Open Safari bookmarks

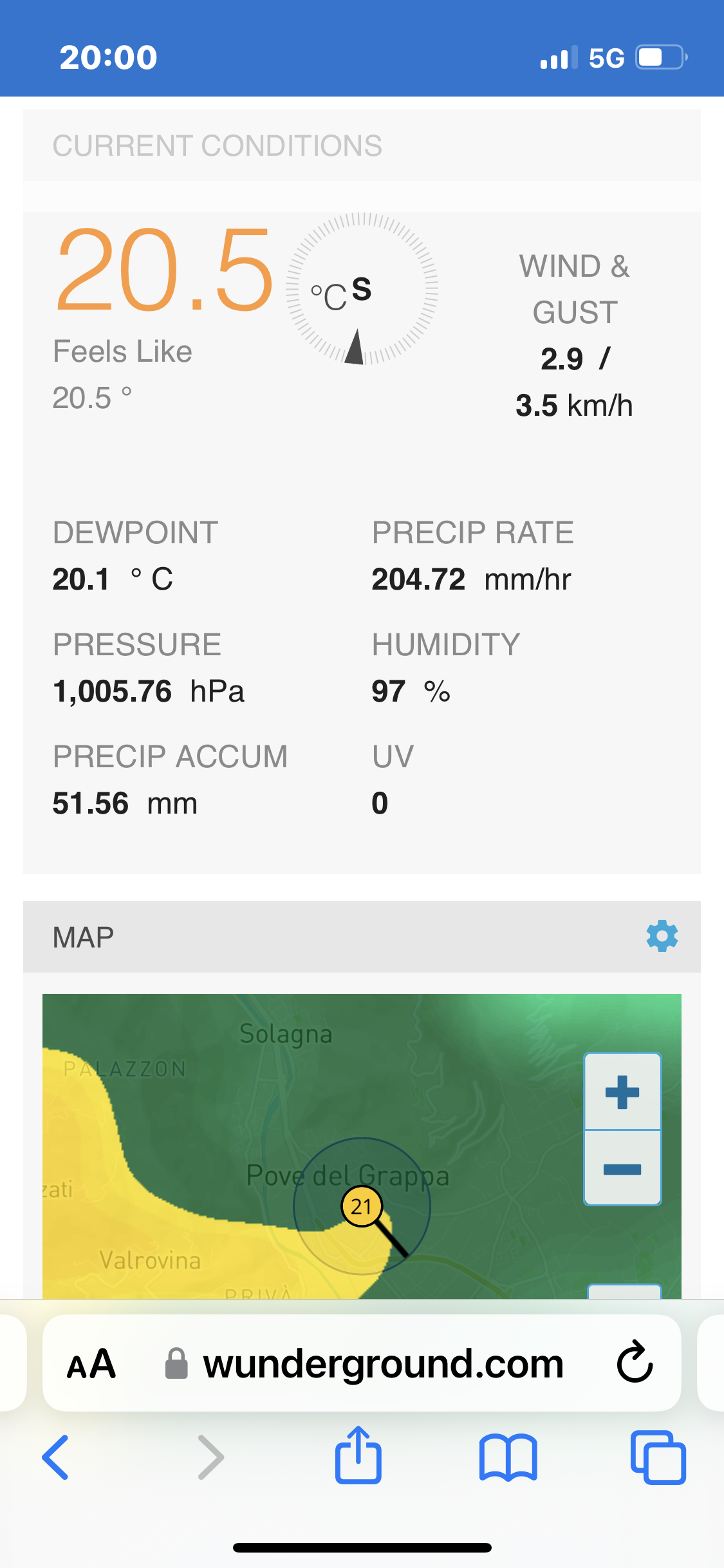click(508, 1457)
